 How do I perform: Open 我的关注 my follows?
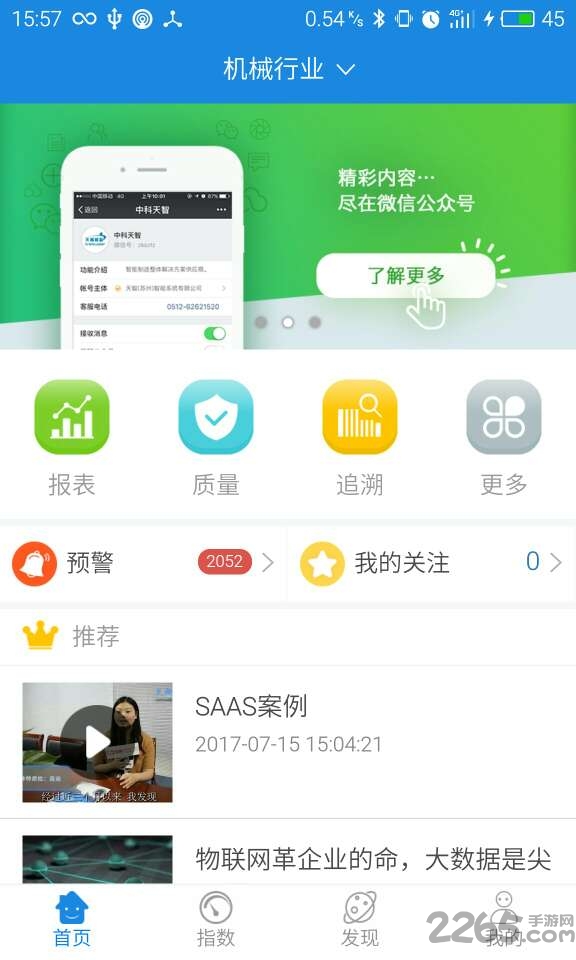click(431, 563)
